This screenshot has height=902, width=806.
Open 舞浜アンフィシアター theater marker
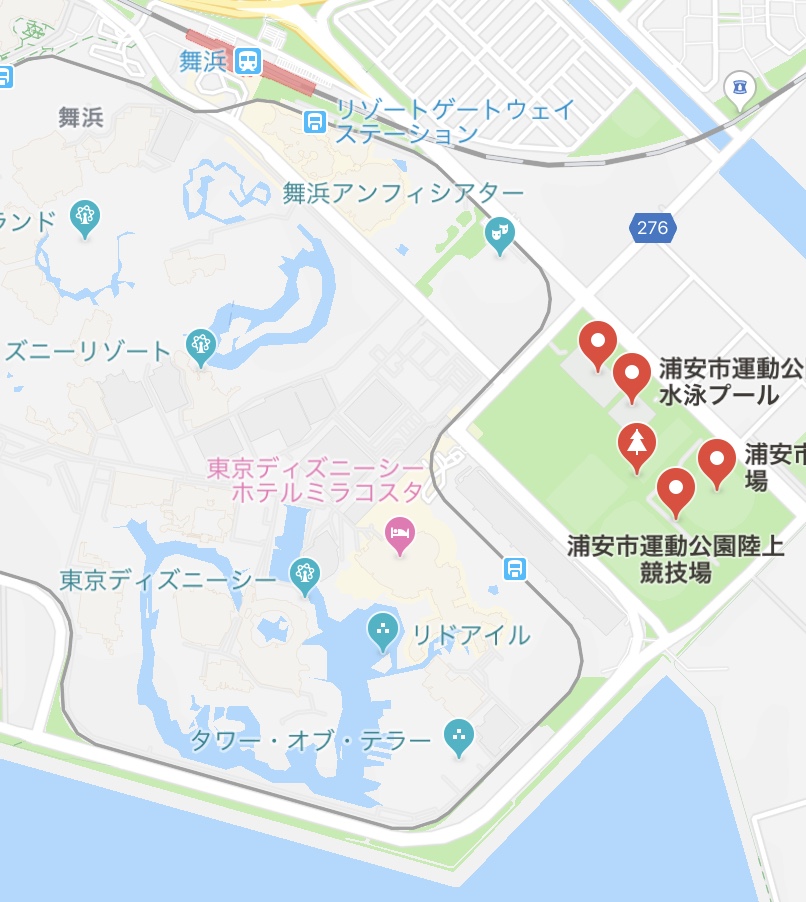coord(499,235)
